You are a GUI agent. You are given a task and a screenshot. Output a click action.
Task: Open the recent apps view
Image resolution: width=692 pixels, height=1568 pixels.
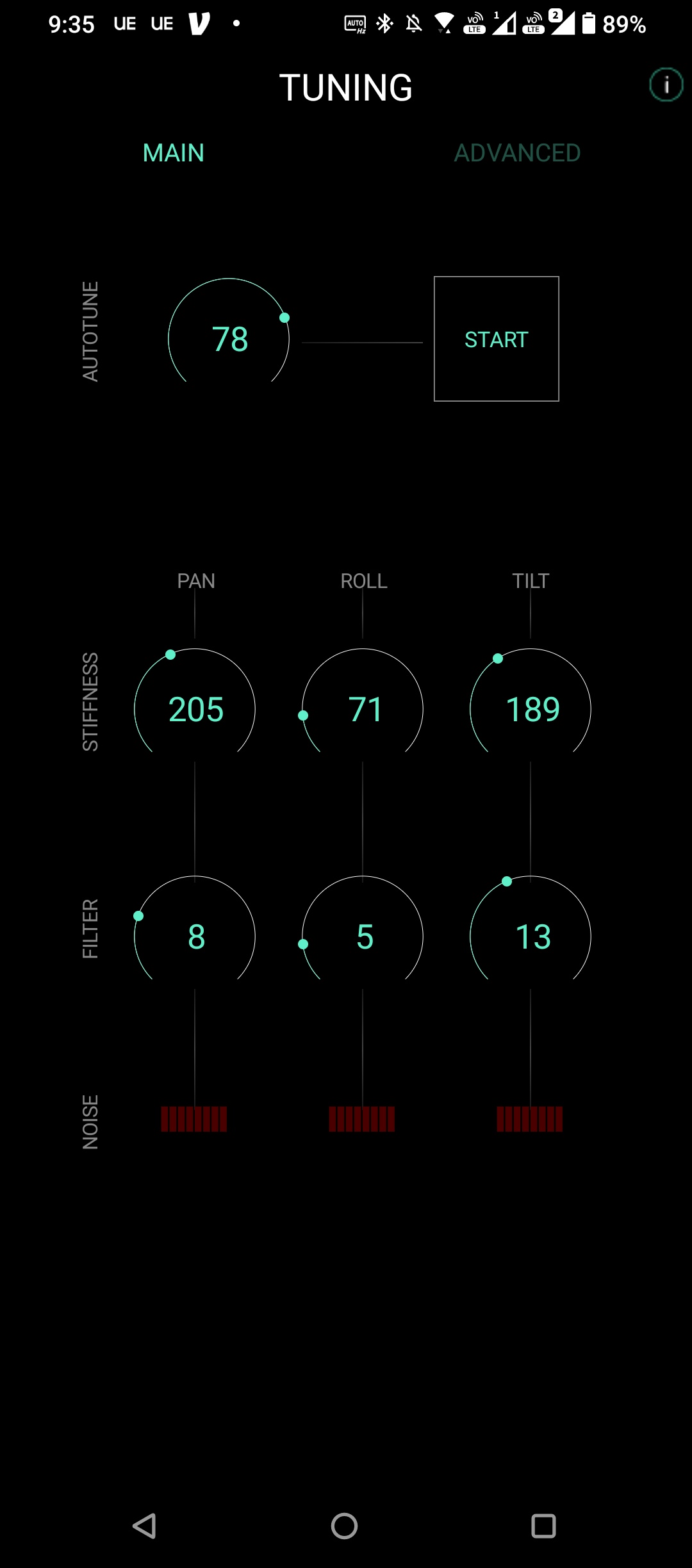pos(543,1526)
